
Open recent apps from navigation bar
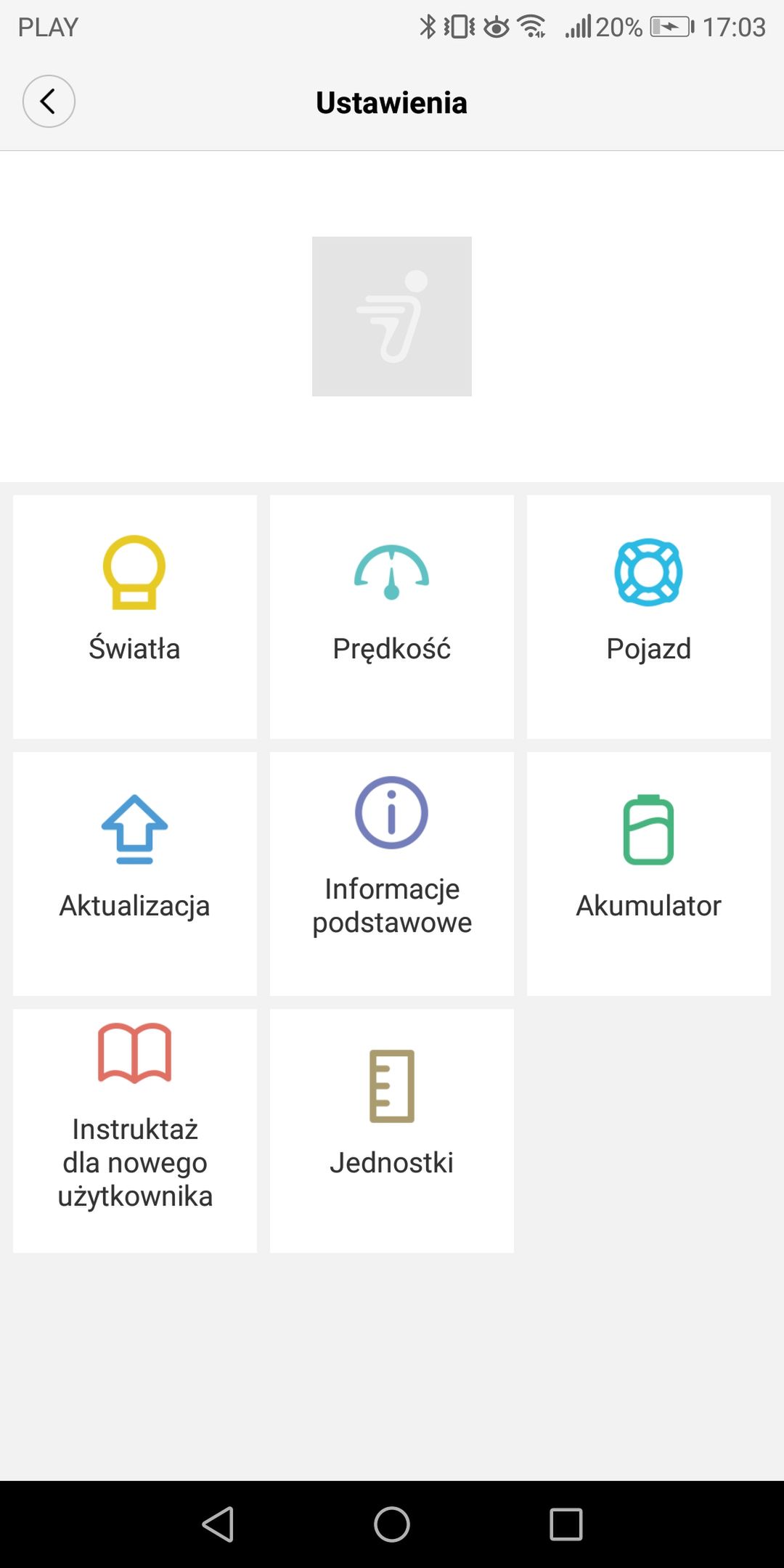click(566, 1524)
